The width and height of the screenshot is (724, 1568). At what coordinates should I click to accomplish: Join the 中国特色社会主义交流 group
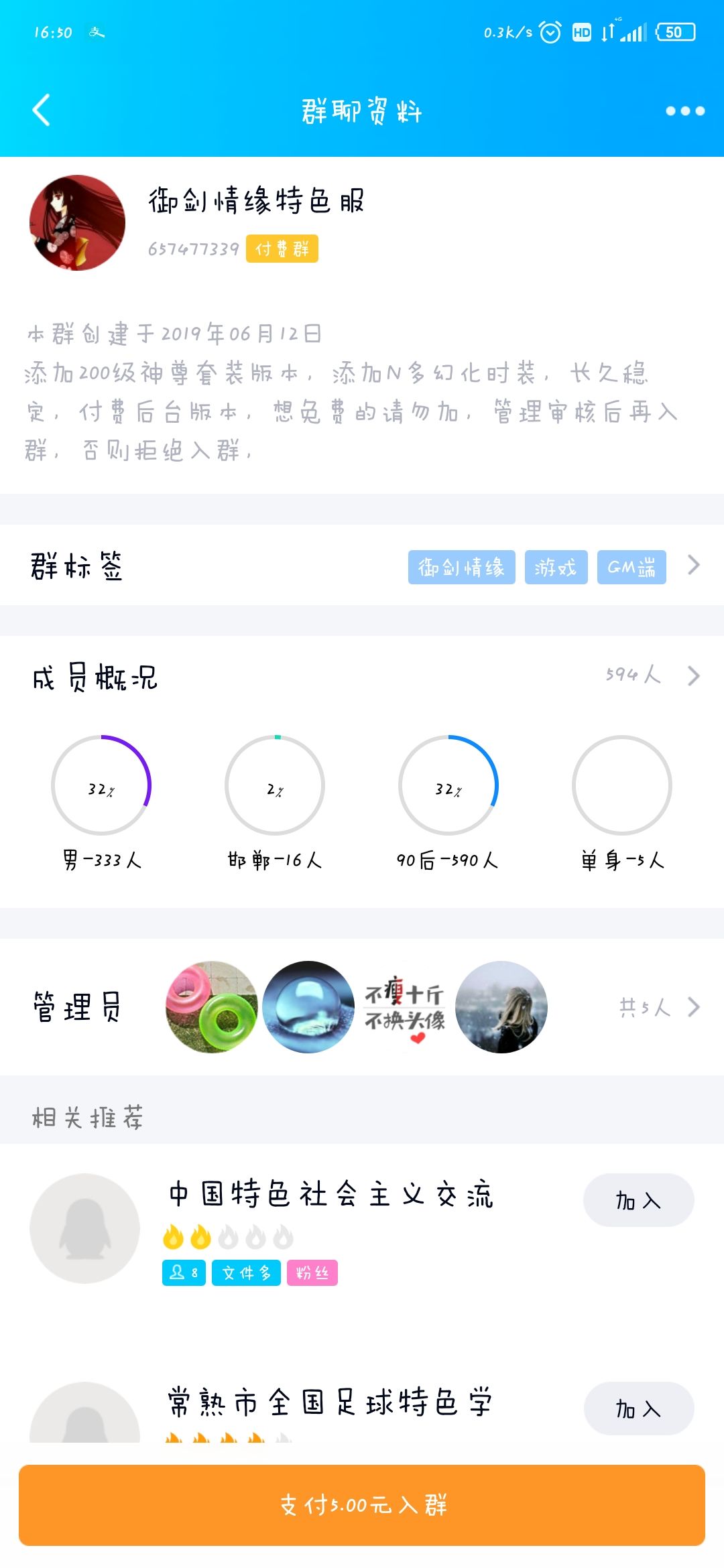pos(638,1200)
